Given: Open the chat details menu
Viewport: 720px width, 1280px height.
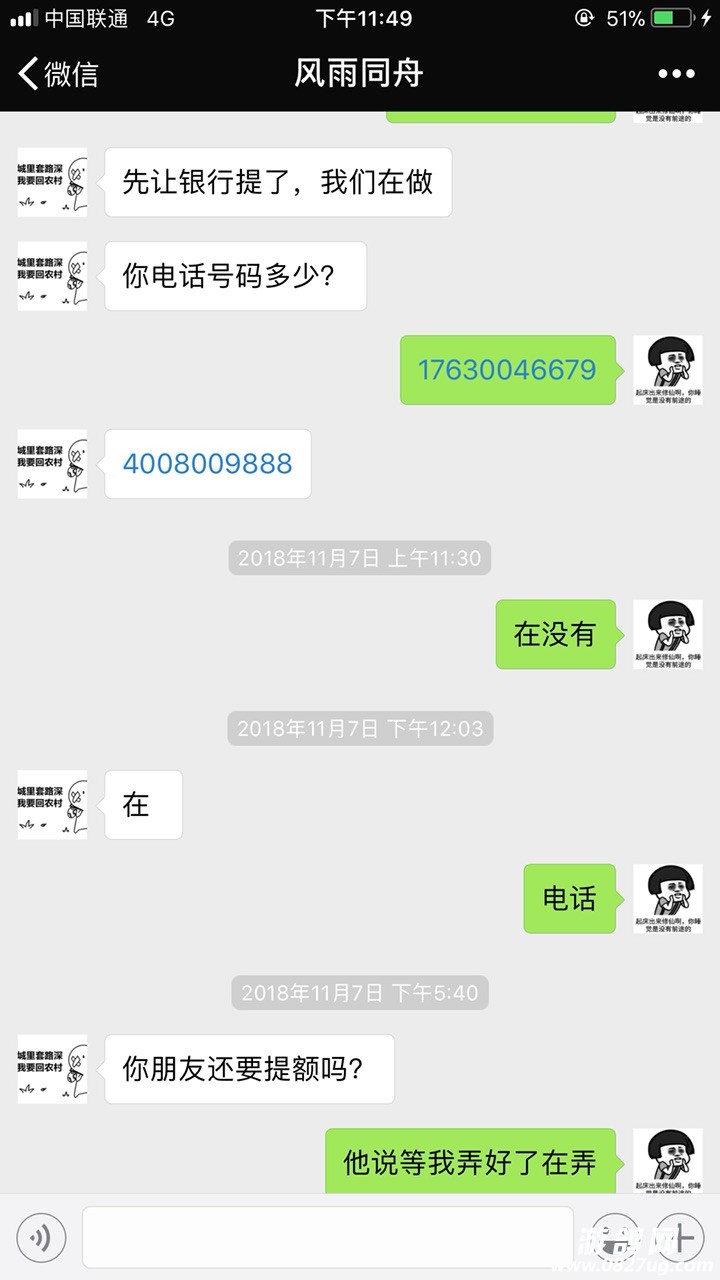Looking at the screenshot, I should [676, 74].
